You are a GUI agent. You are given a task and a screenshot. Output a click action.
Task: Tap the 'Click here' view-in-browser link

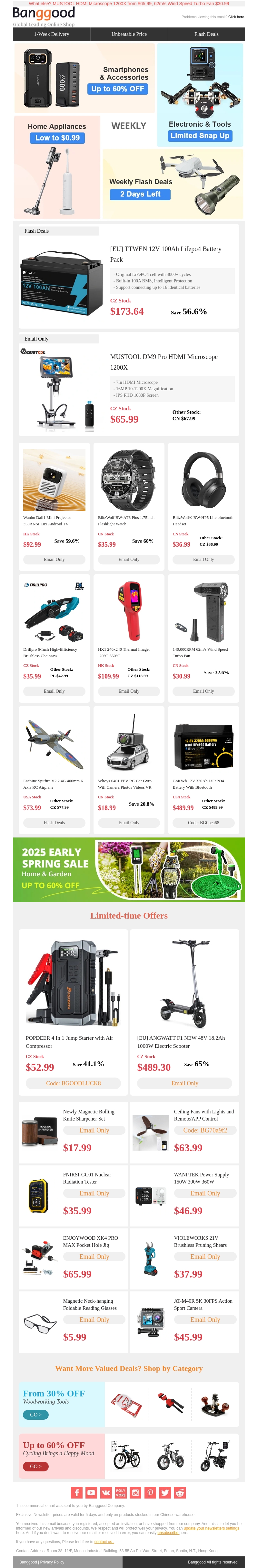pyautogui.click(x=235, y=17)
